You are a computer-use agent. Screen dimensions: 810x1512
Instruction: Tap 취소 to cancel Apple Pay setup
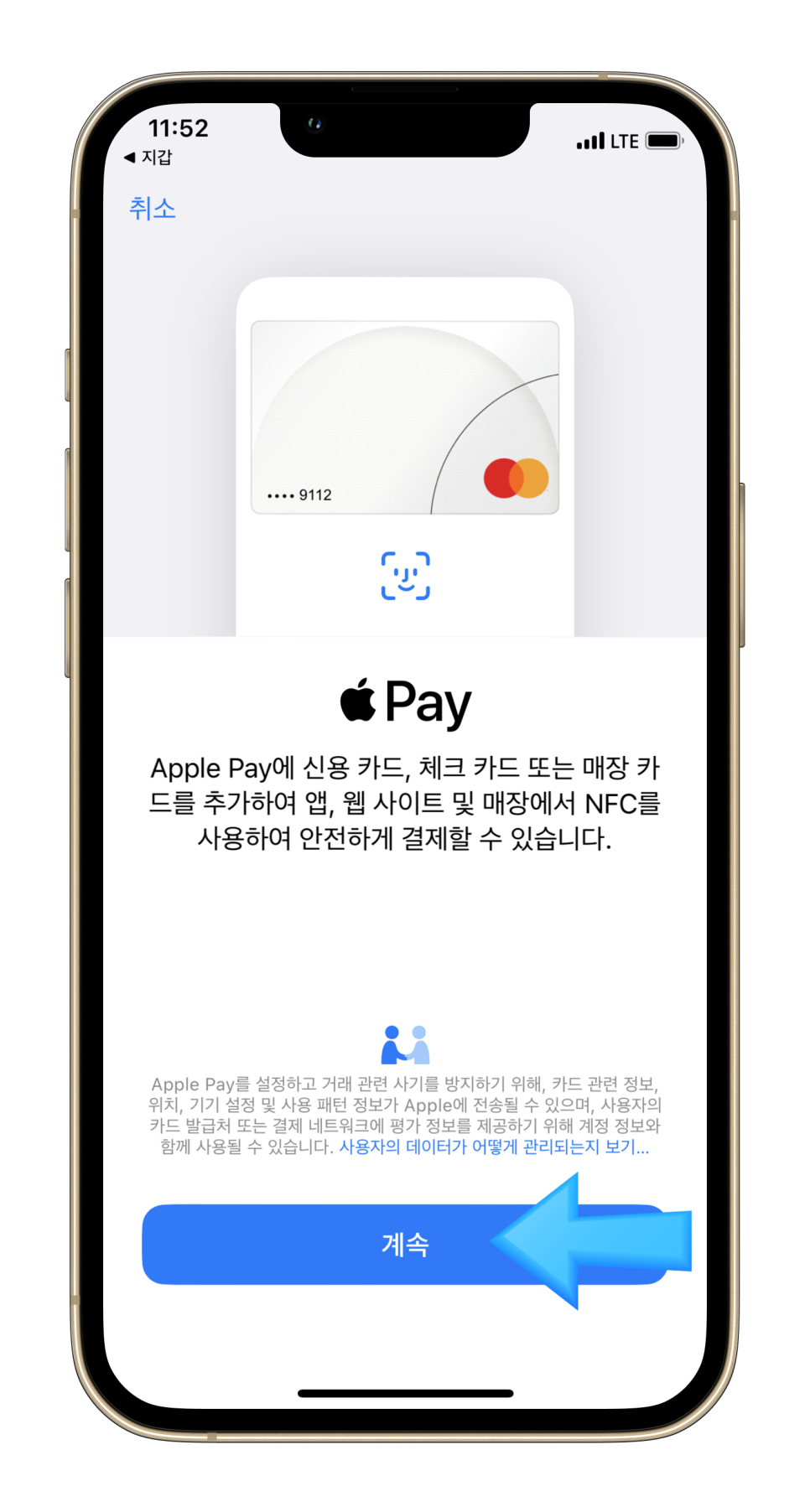pyautogui.click(x=153, y=208)
